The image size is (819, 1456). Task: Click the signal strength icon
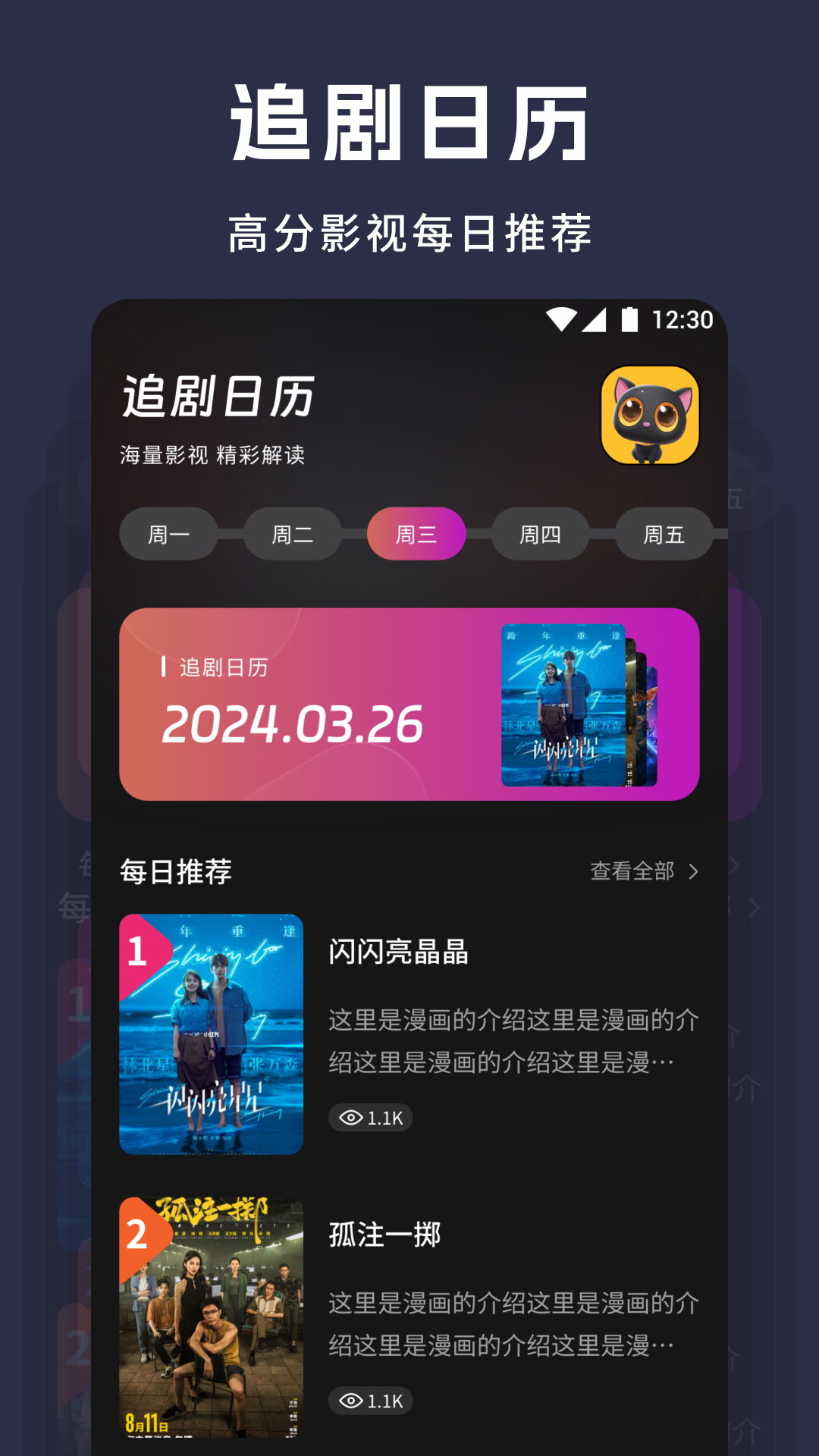pos(597,318)
